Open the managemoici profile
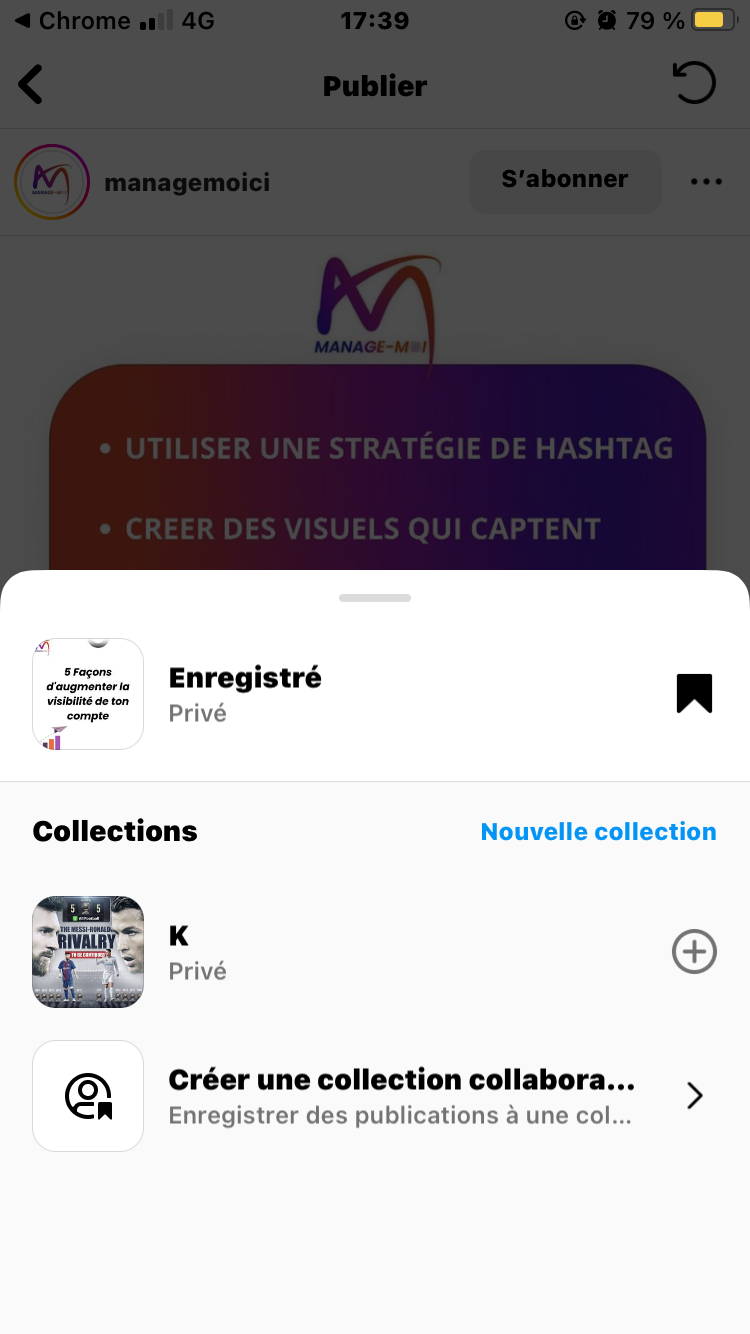The width and height of the screenshot is (750, 1334). pos(187,182)
